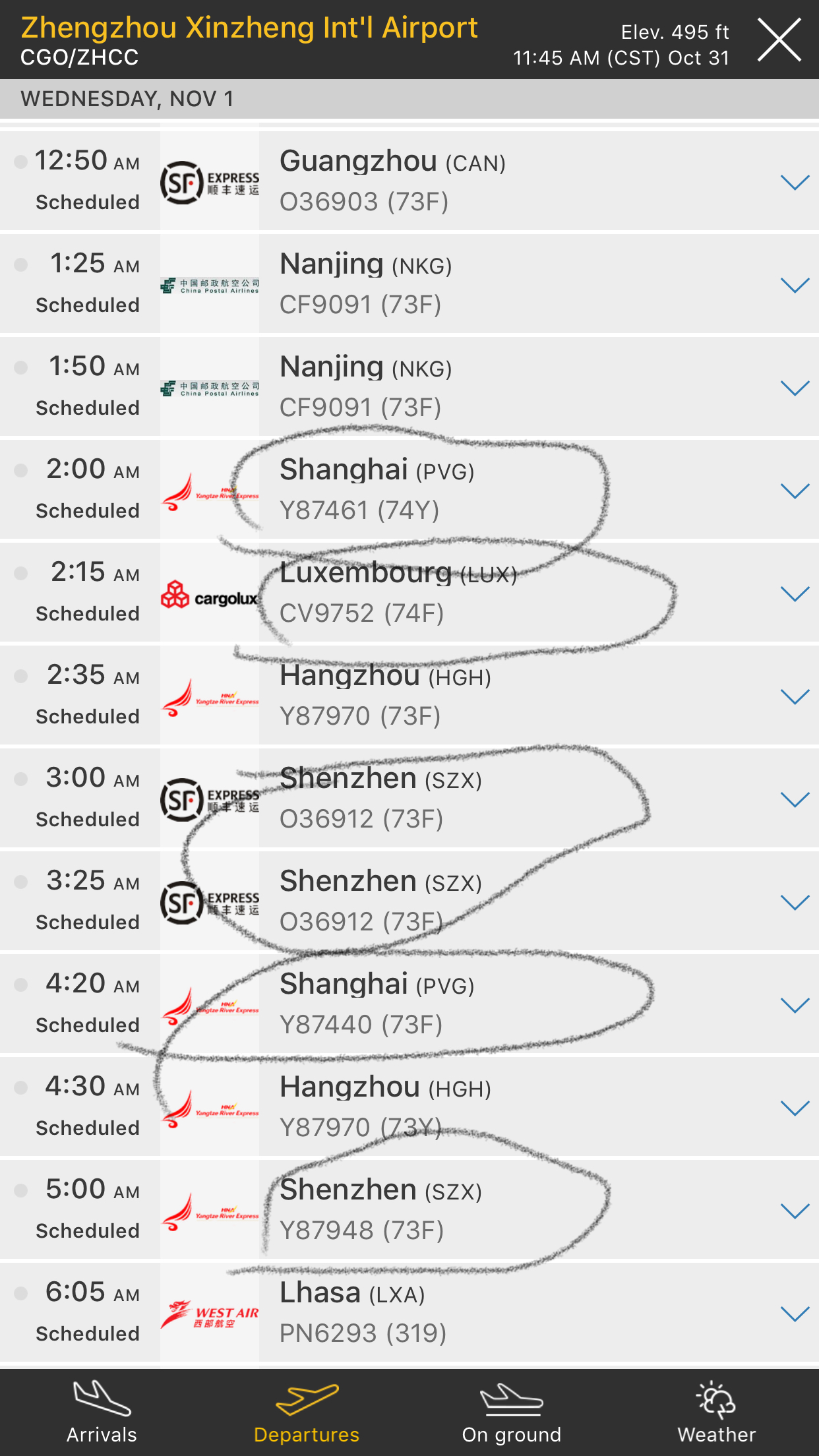The width and height of the screenshot is (819, 1456).
Task: Switch to the Arrivals tab
Action: [x=102, y=1412]
